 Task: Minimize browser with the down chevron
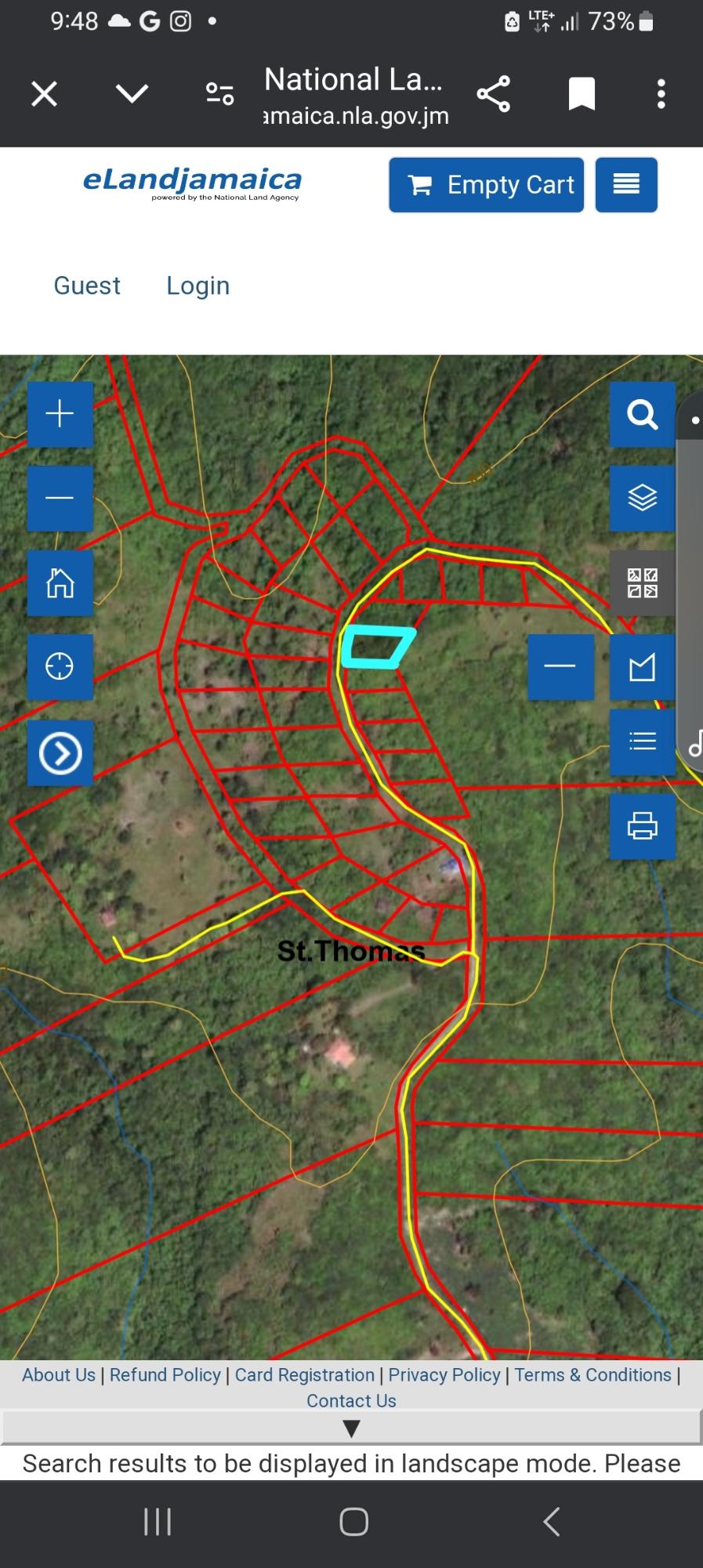click(132, 94)
